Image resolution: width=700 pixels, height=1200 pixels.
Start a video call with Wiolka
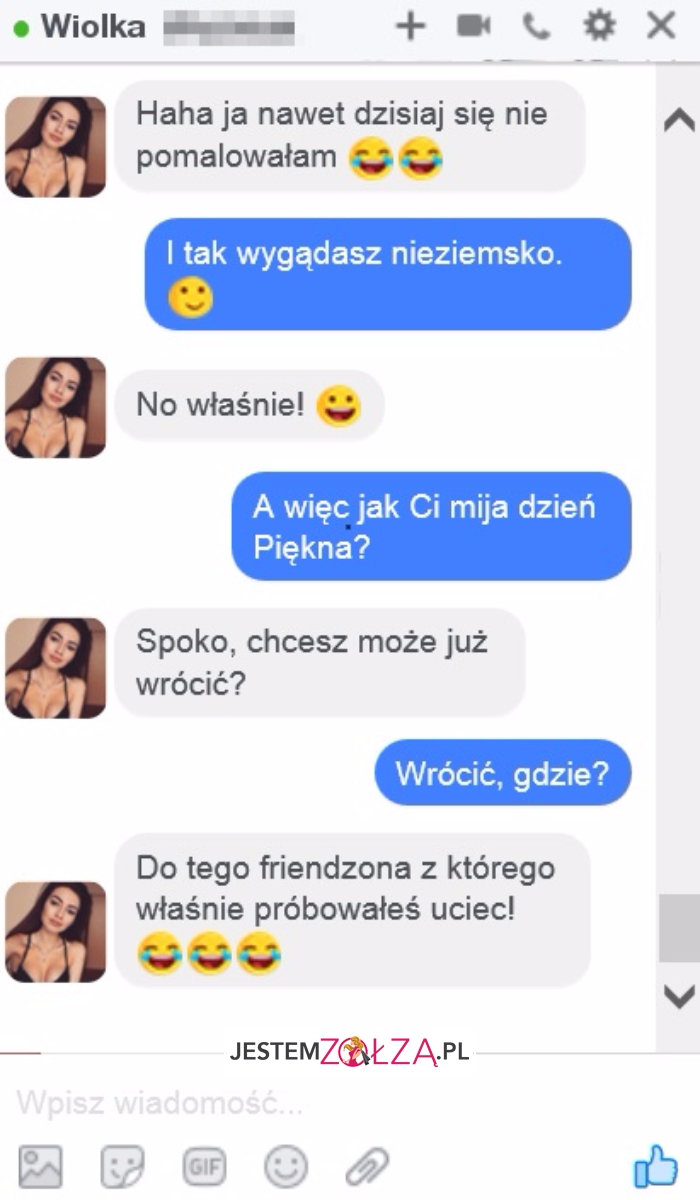point(473,26)
